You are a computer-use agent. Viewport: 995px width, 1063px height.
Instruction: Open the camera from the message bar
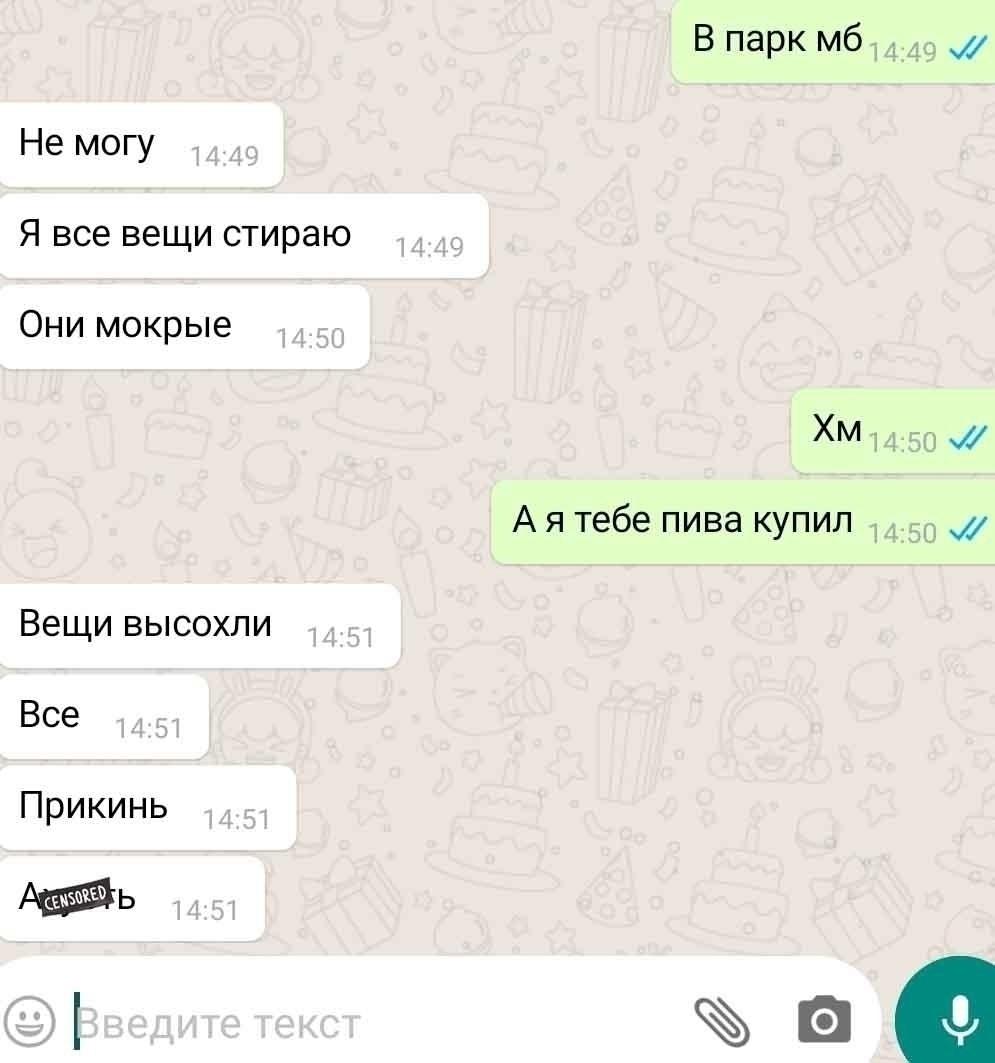coord(824,1020)
